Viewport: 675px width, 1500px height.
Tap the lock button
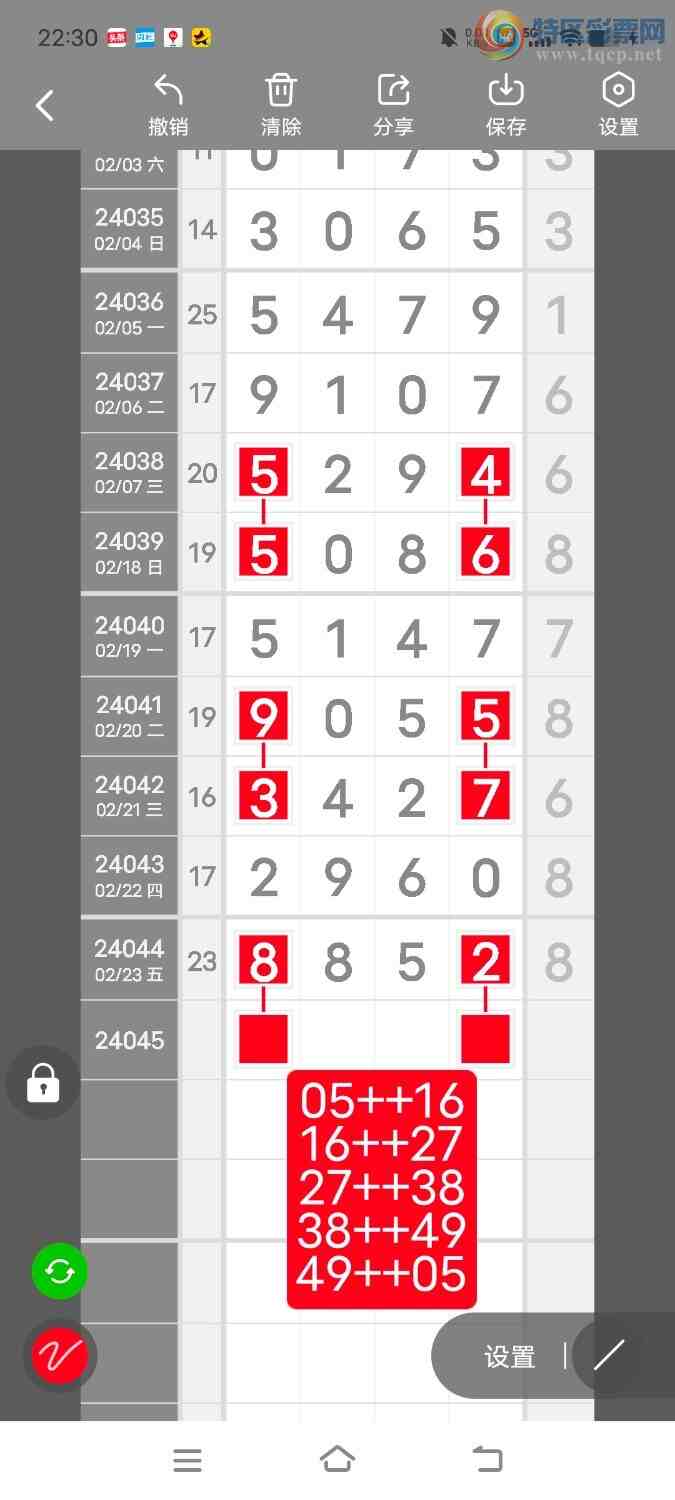coord(43,1082)
